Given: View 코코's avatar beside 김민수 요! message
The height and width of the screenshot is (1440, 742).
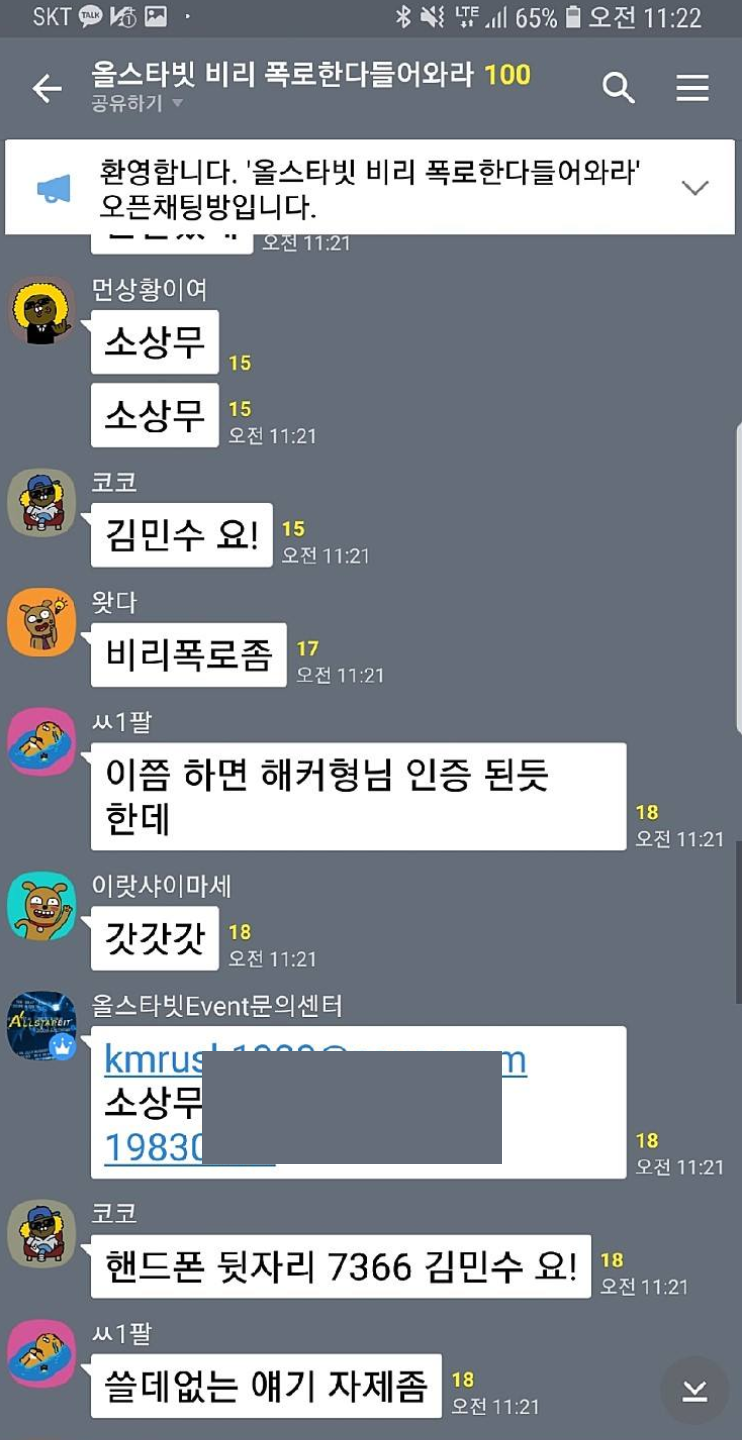Looking at the screenshot, I should tap(42, 503).
